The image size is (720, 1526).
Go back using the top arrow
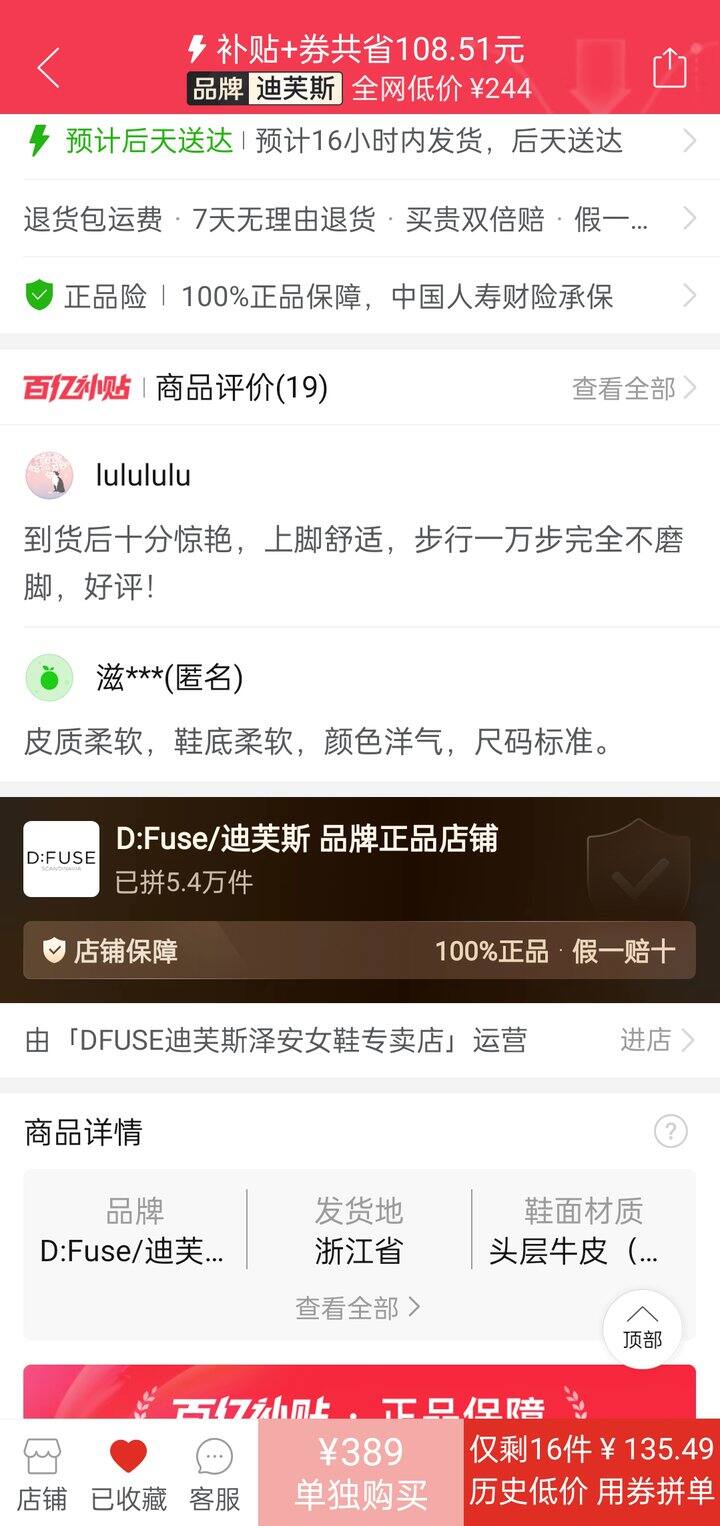point(48,68)
